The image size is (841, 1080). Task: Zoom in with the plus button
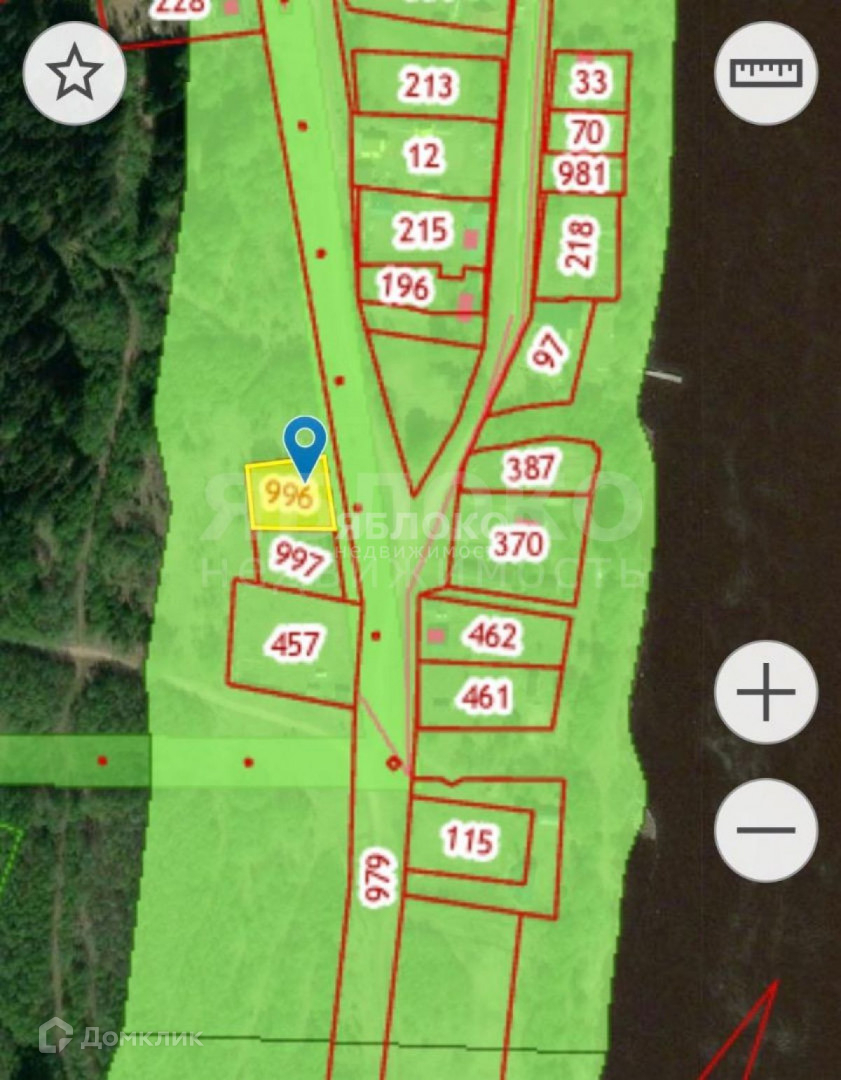click(766, 692)
